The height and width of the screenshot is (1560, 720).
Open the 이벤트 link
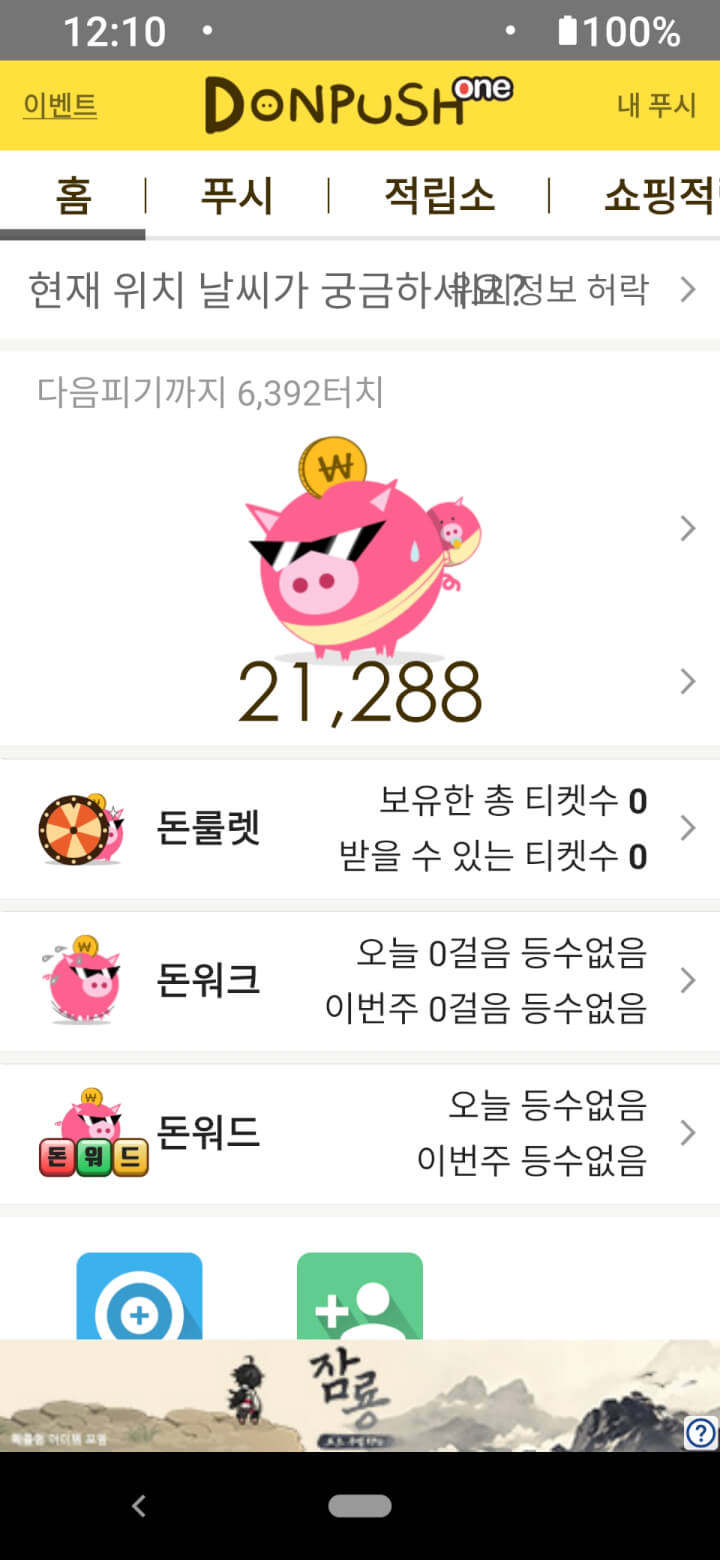[60, 105]
